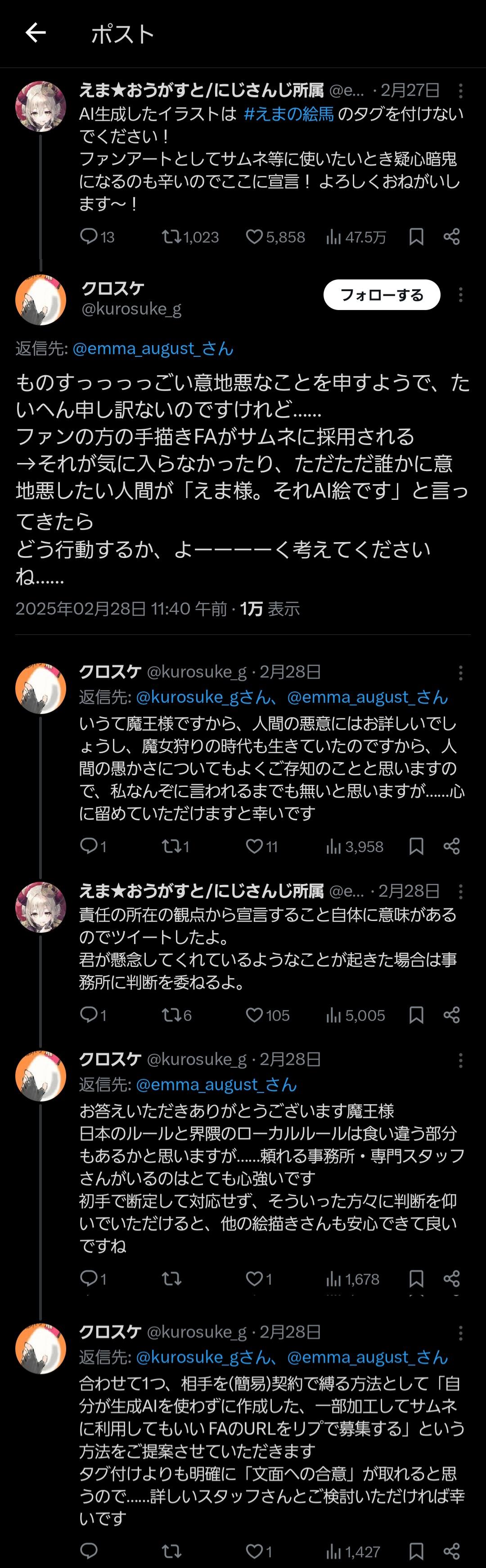Open the #えまの絵馬 hashtag

pos(288,114)
